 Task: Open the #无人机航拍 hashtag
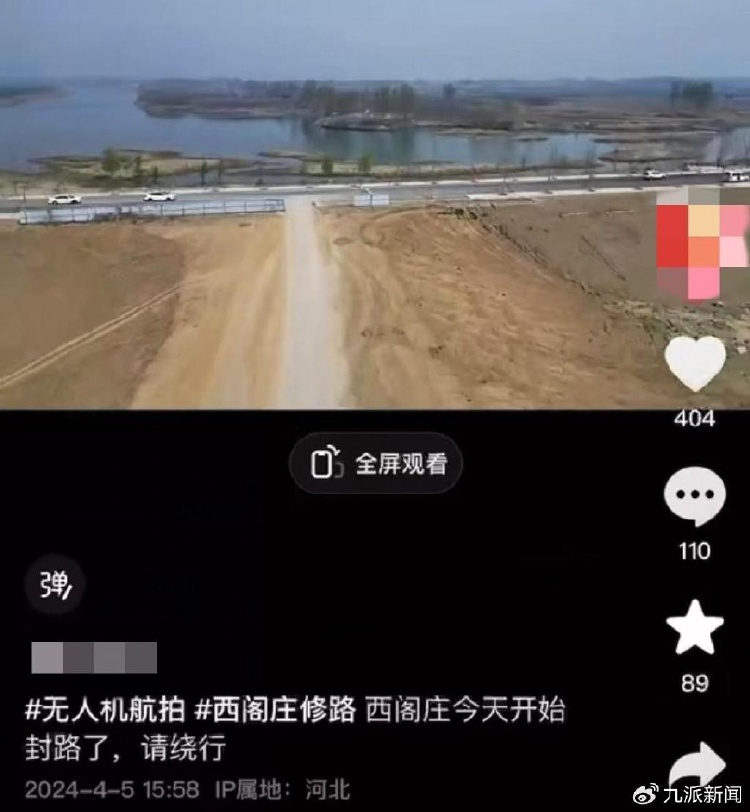(x=105, y=711)
